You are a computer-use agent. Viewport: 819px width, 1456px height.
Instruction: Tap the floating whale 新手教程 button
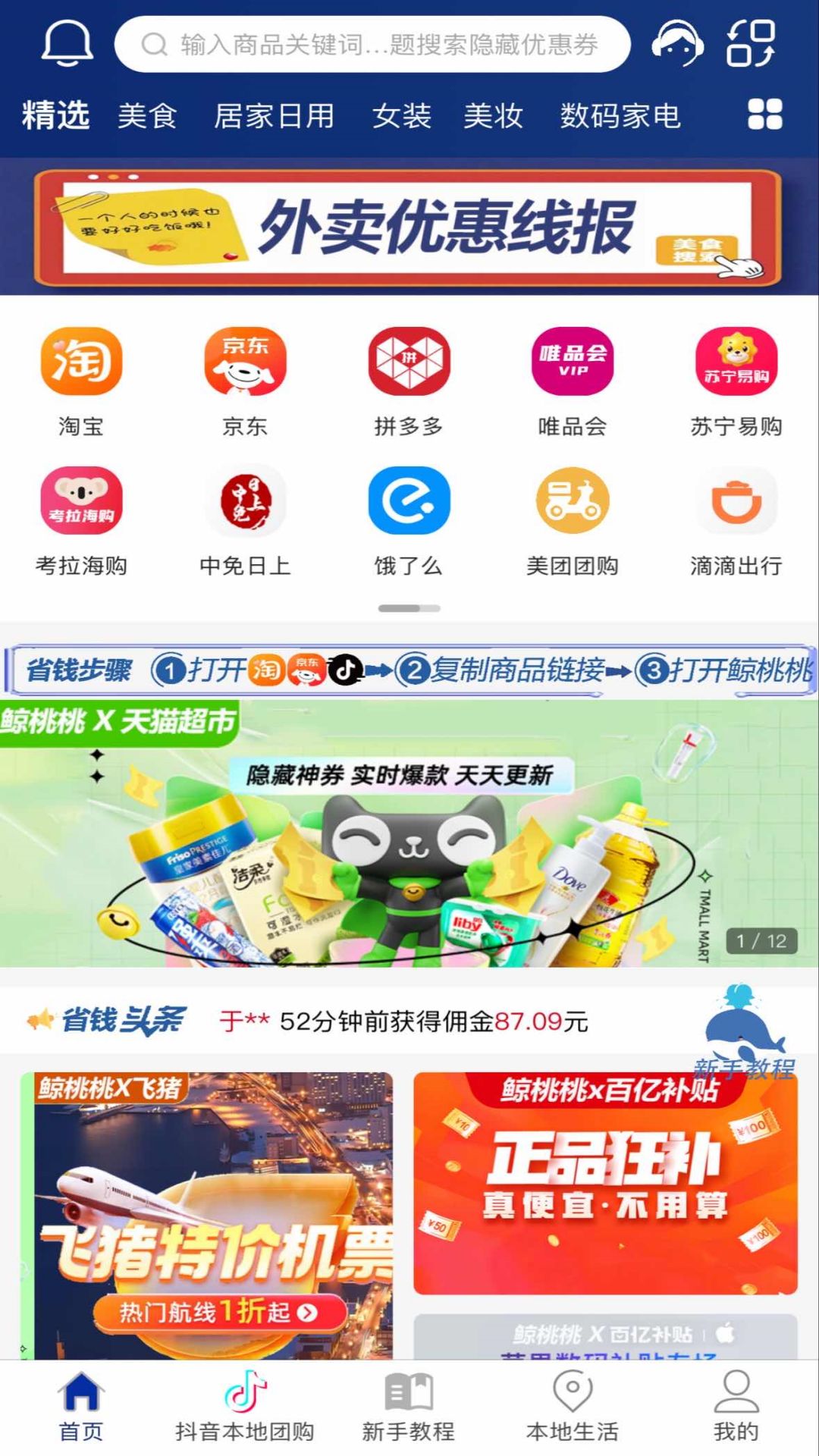tap(745, 1031)
